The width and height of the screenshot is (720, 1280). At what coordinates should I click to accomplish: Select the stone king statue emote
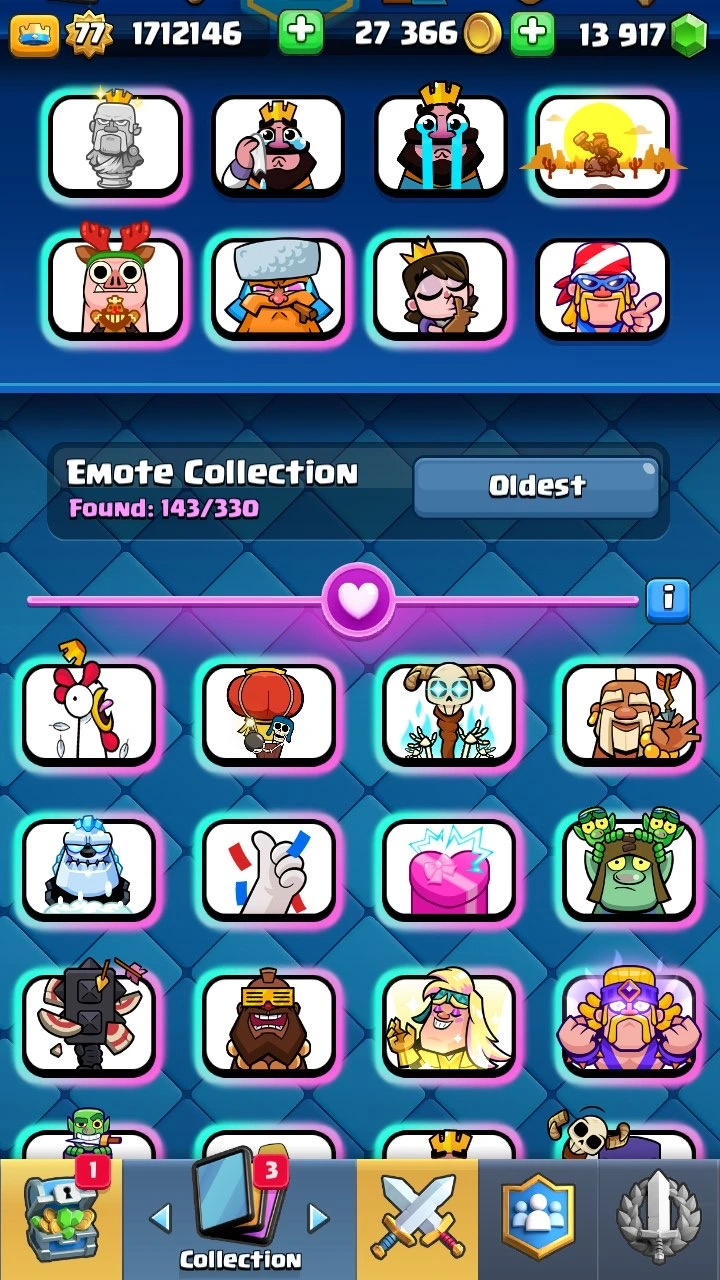[115, 144]
